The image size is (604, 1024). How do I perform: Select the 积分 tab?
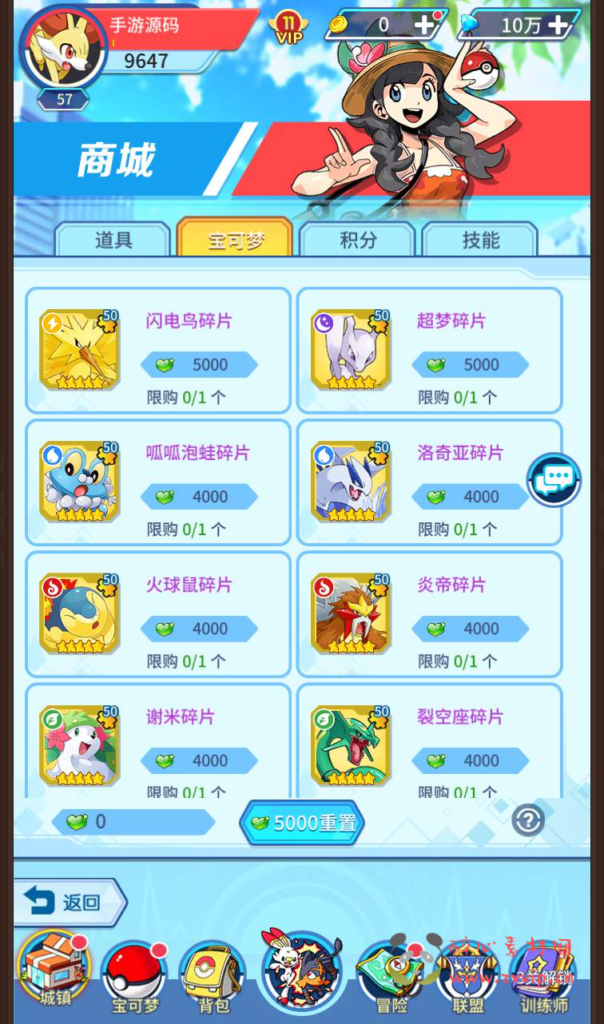(357, 240)
